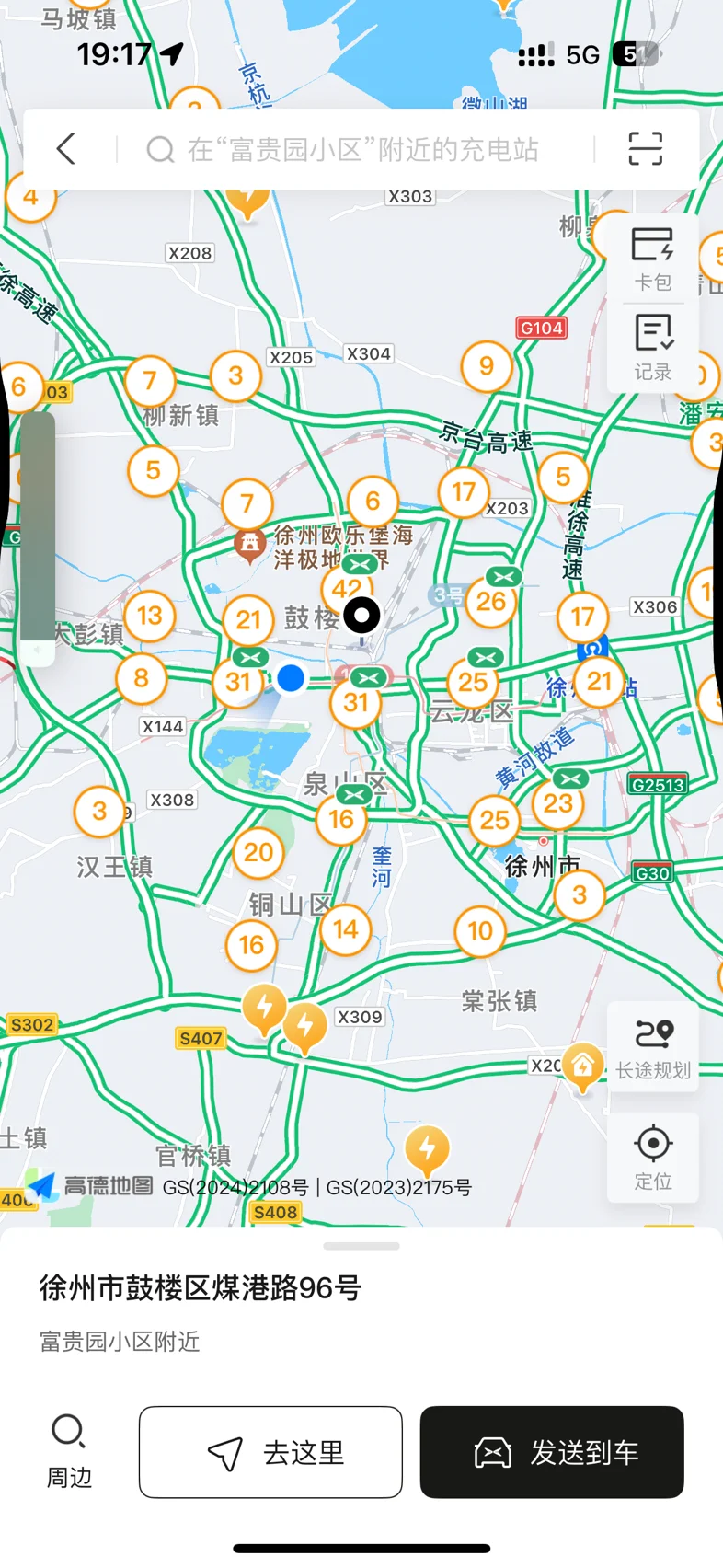View 记录 charging records
723x1568 pixels.
(652, 347)
